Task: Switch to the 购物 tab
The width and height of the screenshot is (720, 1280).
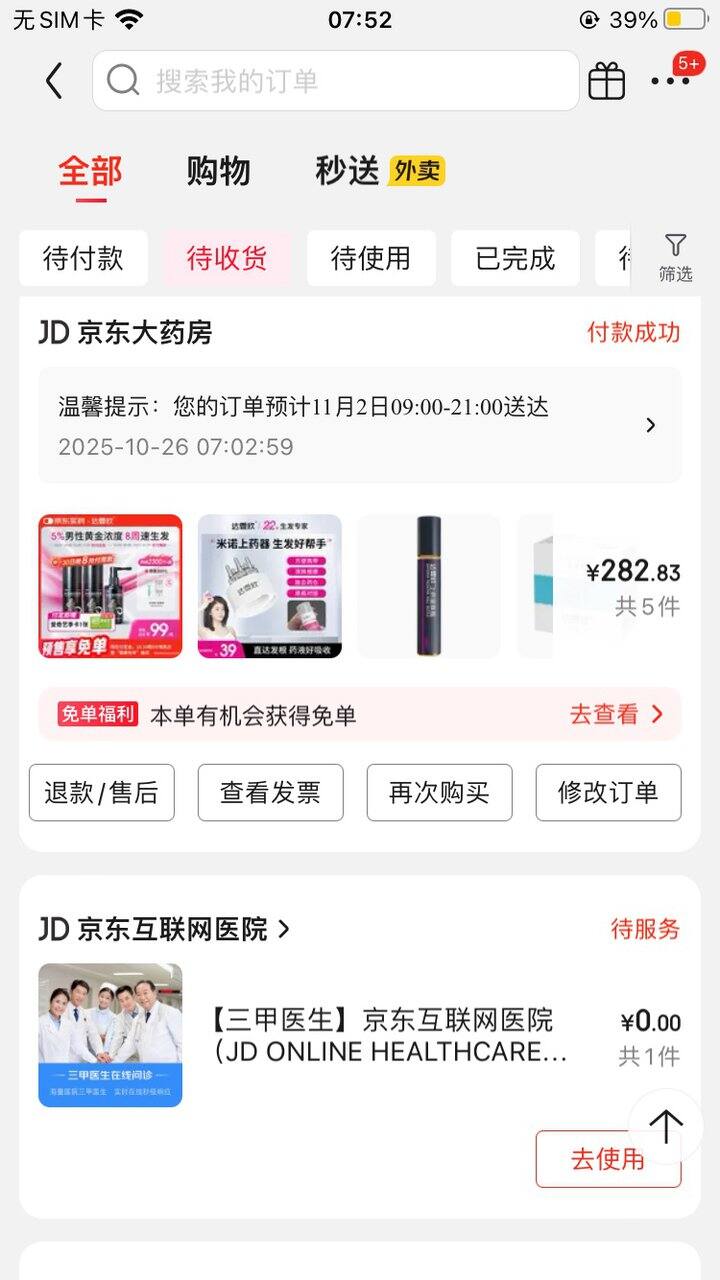Action: pos(218,171)
